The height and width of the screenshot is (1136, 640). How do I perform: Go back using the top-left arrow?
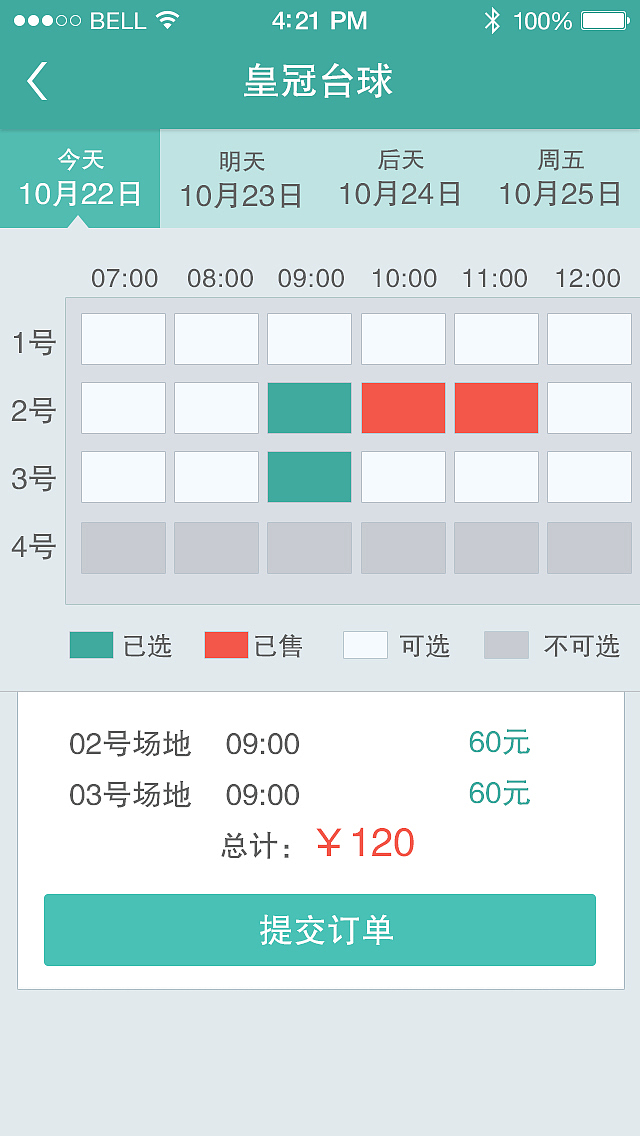click(37, 81)
